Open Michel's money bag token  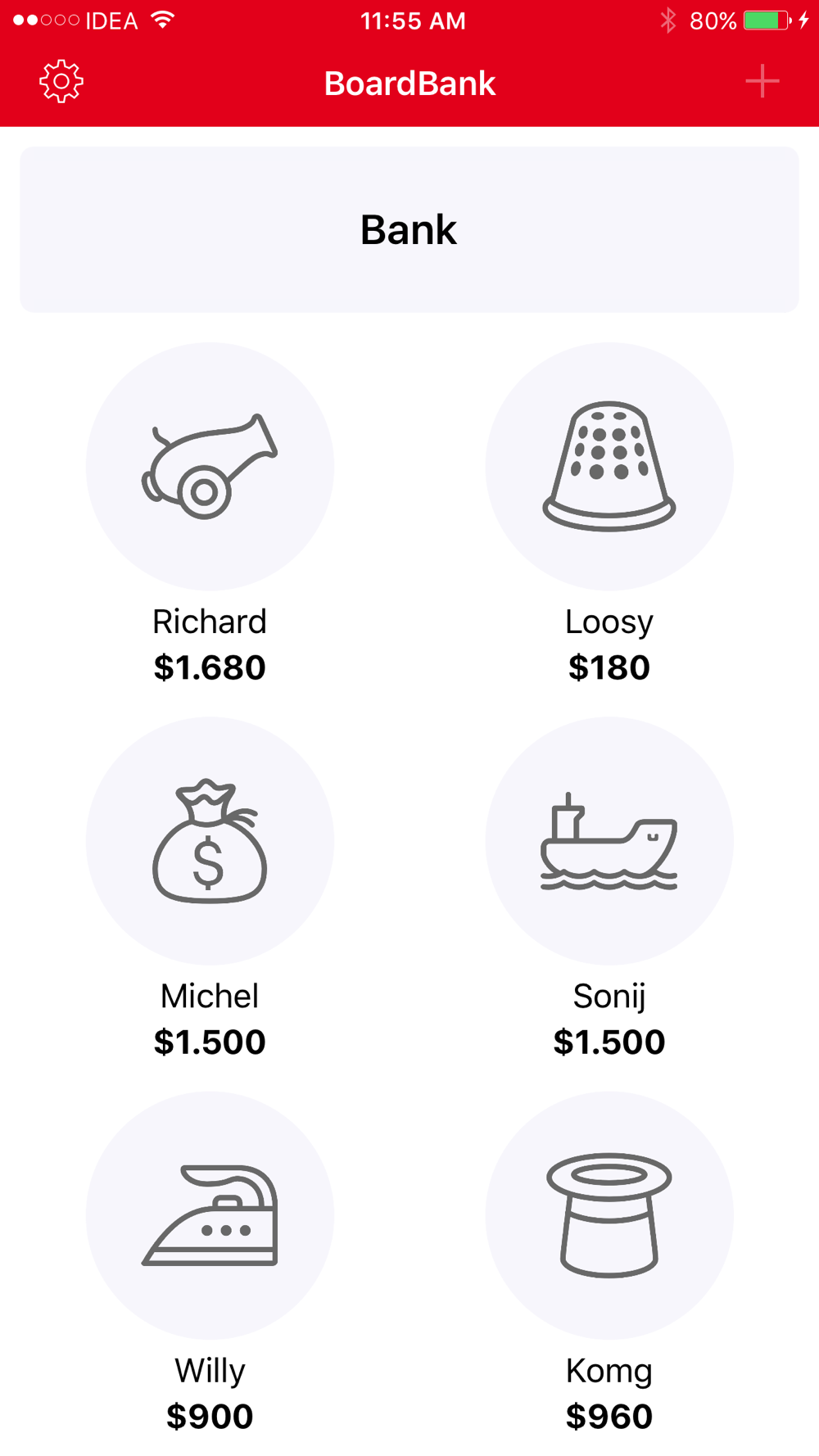(210, 841)
